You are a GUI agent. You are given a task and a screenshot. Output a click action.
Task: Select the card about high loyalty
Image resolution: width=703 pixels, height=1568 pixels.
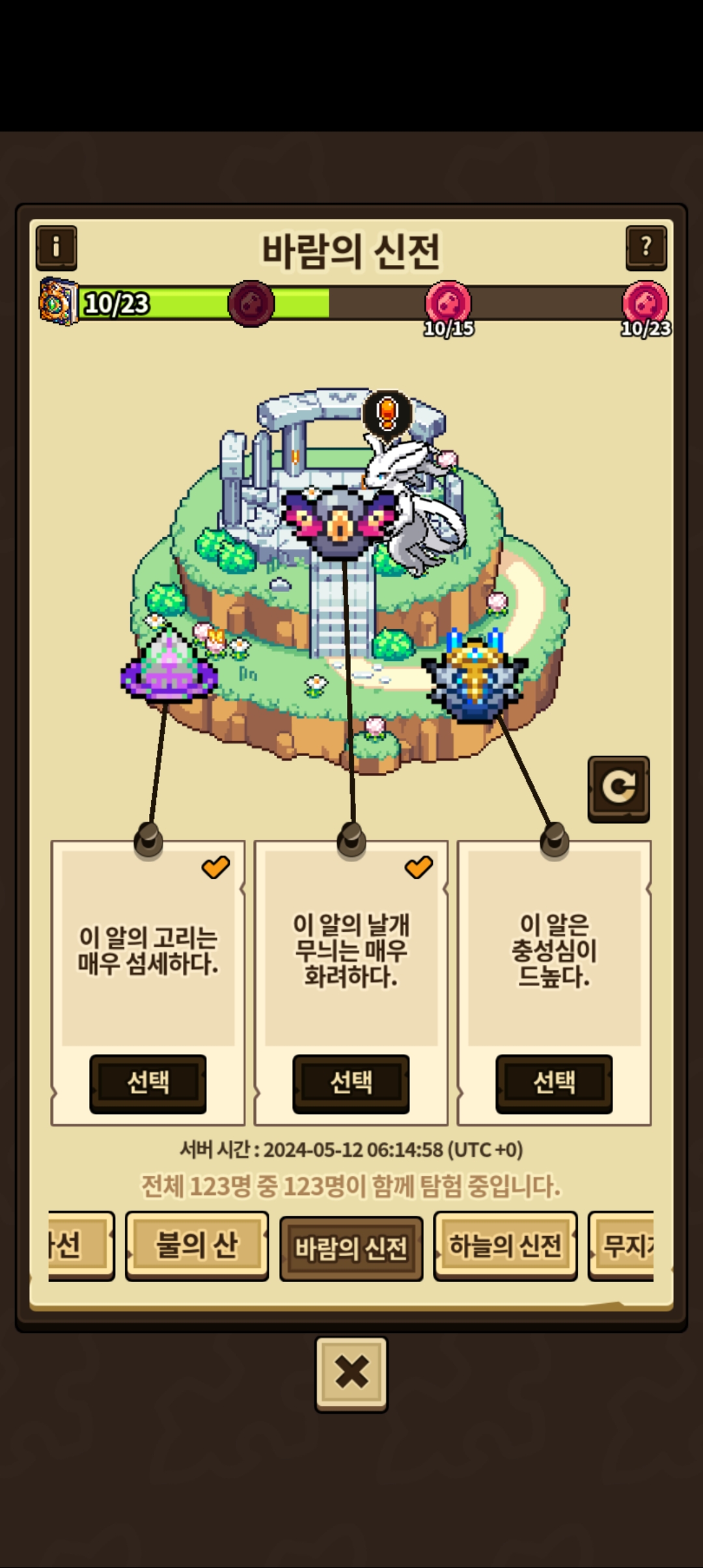click(x=554, y=1083)
